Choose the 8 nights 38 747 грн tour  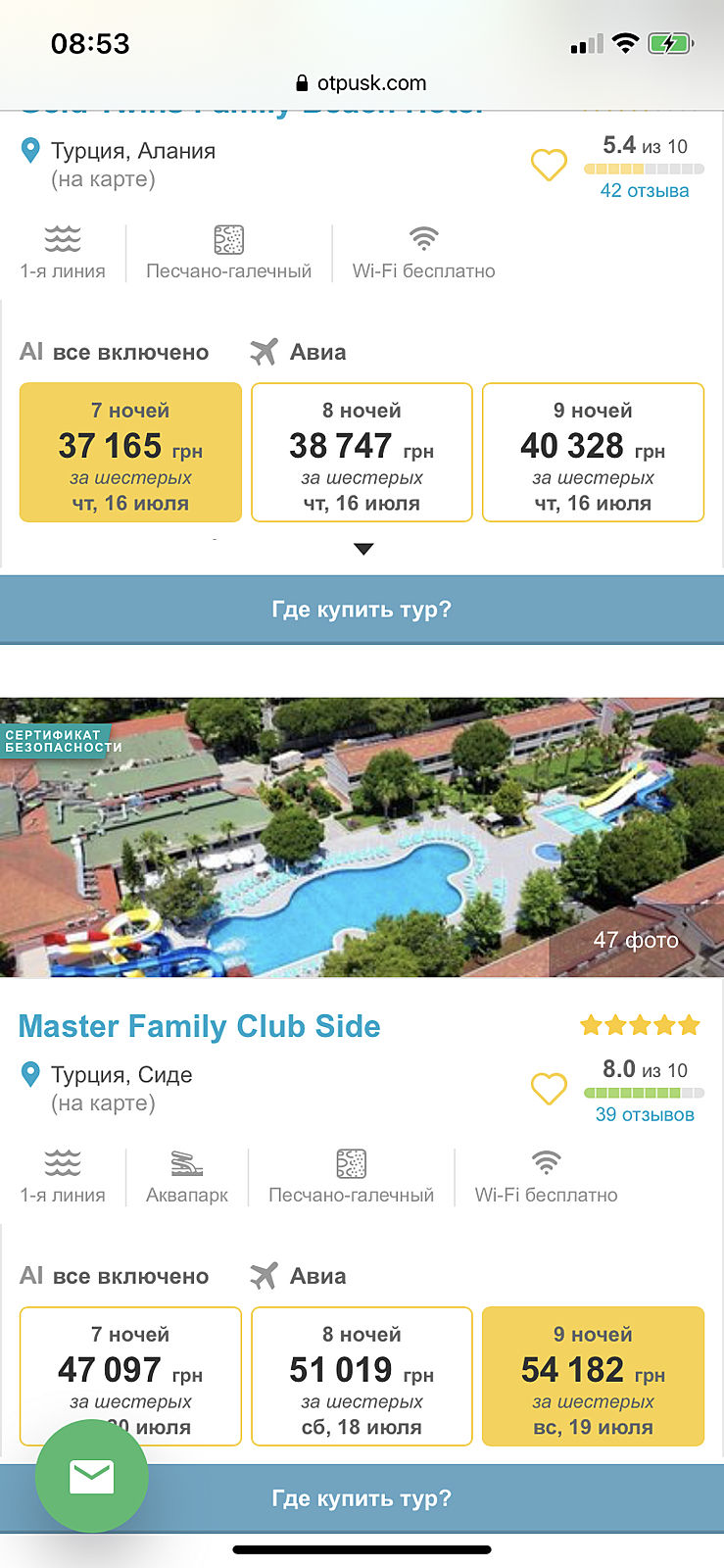tap(362, 453)
